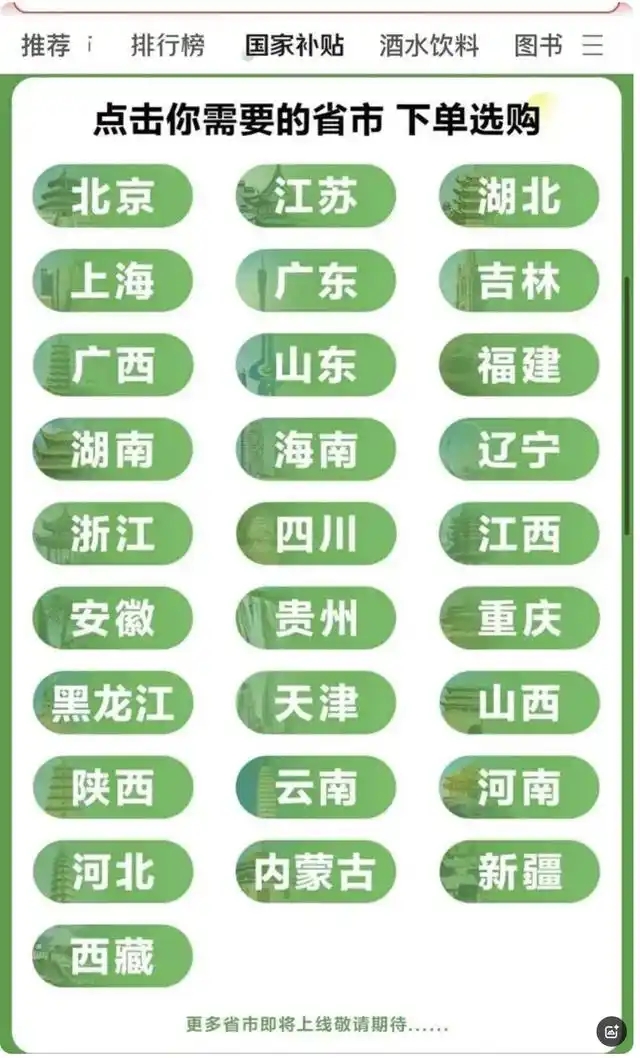Open the 排行榜 tab
This screenshot has height=1058, width=640.
[x=168, y=45]
